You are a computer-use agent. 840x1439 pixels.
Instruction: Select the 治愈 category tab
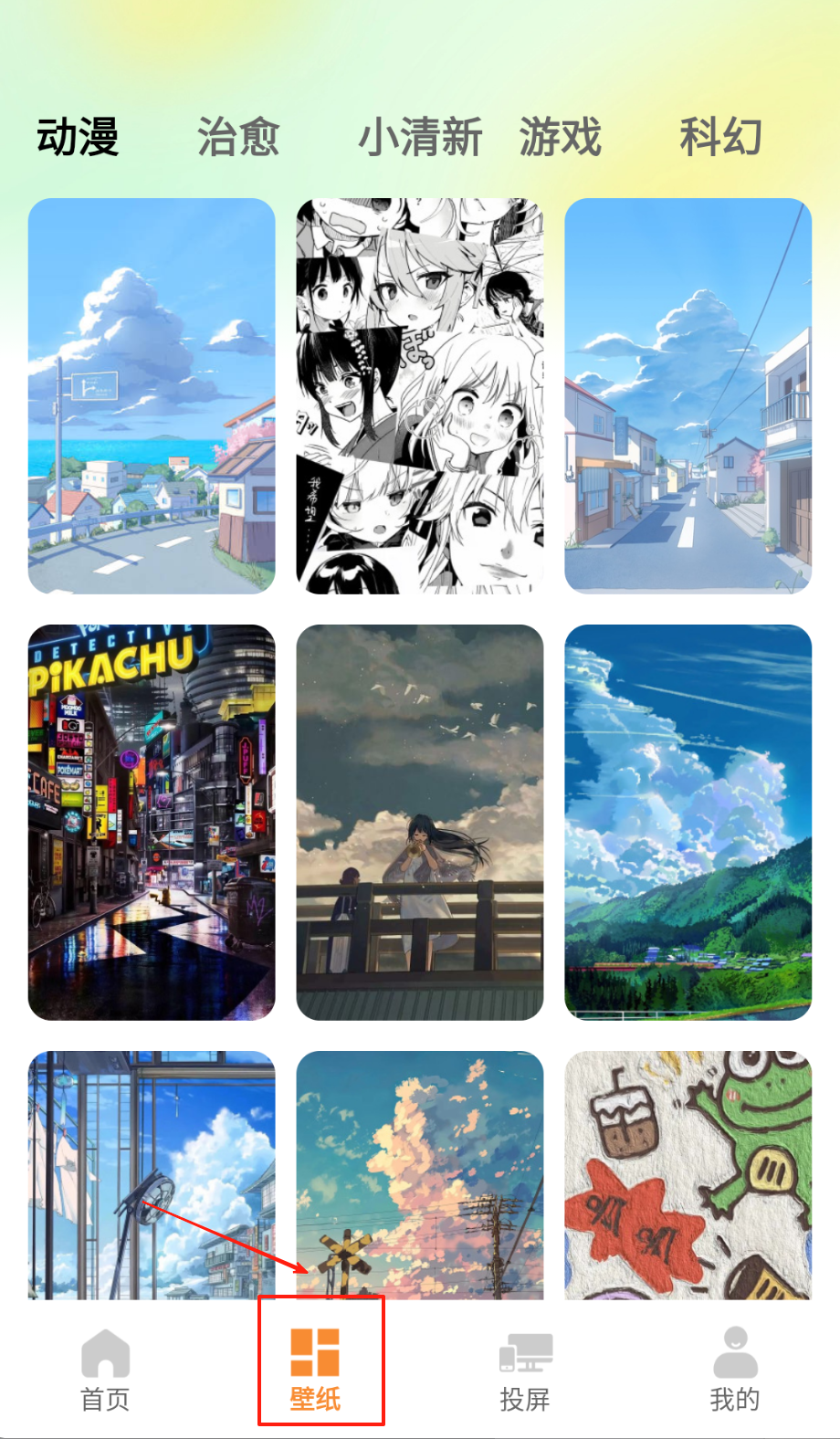[x=238, y=138]
